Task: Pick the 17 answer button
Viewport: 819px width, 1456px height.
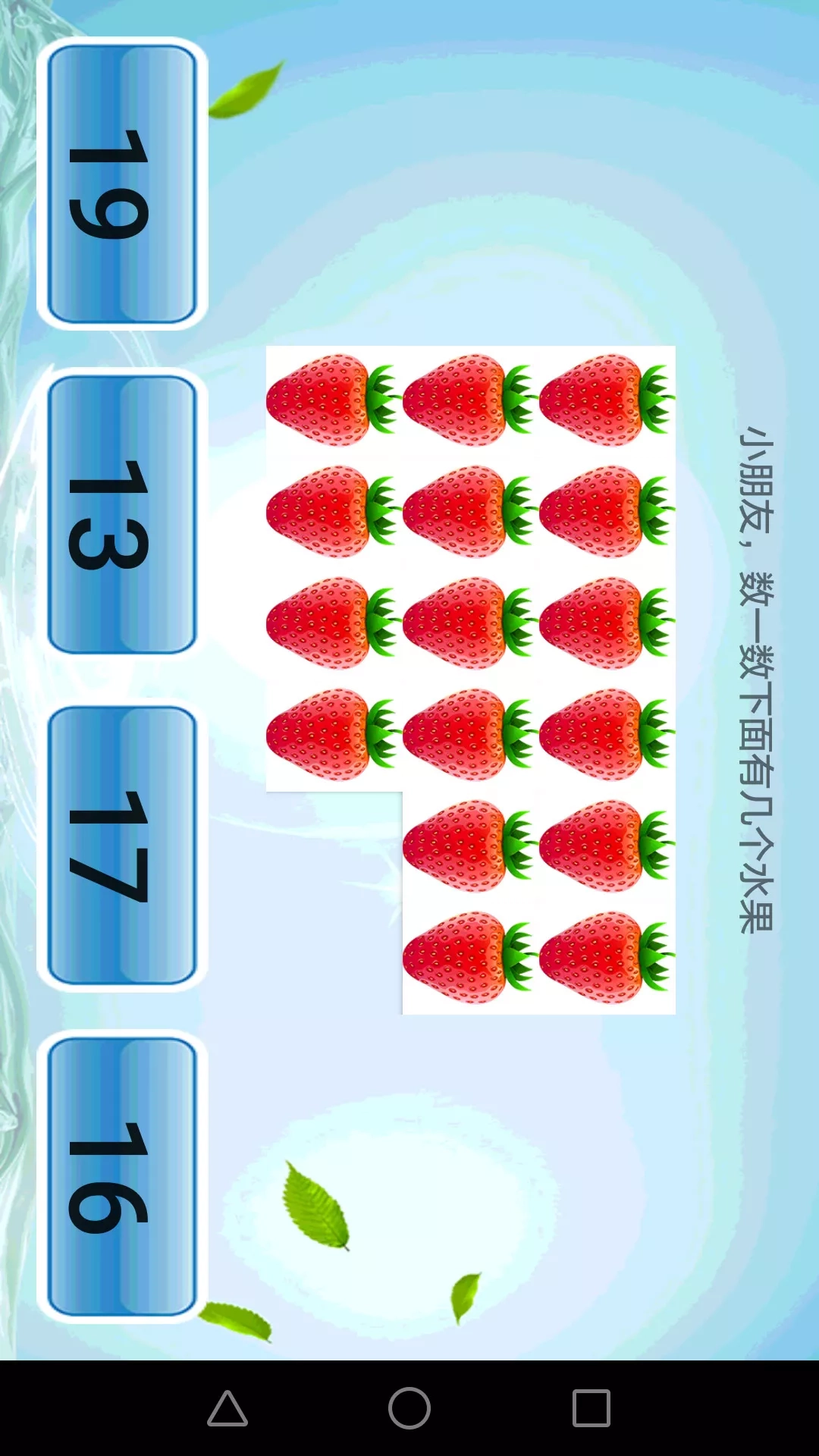Action: pyautogui.click(x=121, y=845)
